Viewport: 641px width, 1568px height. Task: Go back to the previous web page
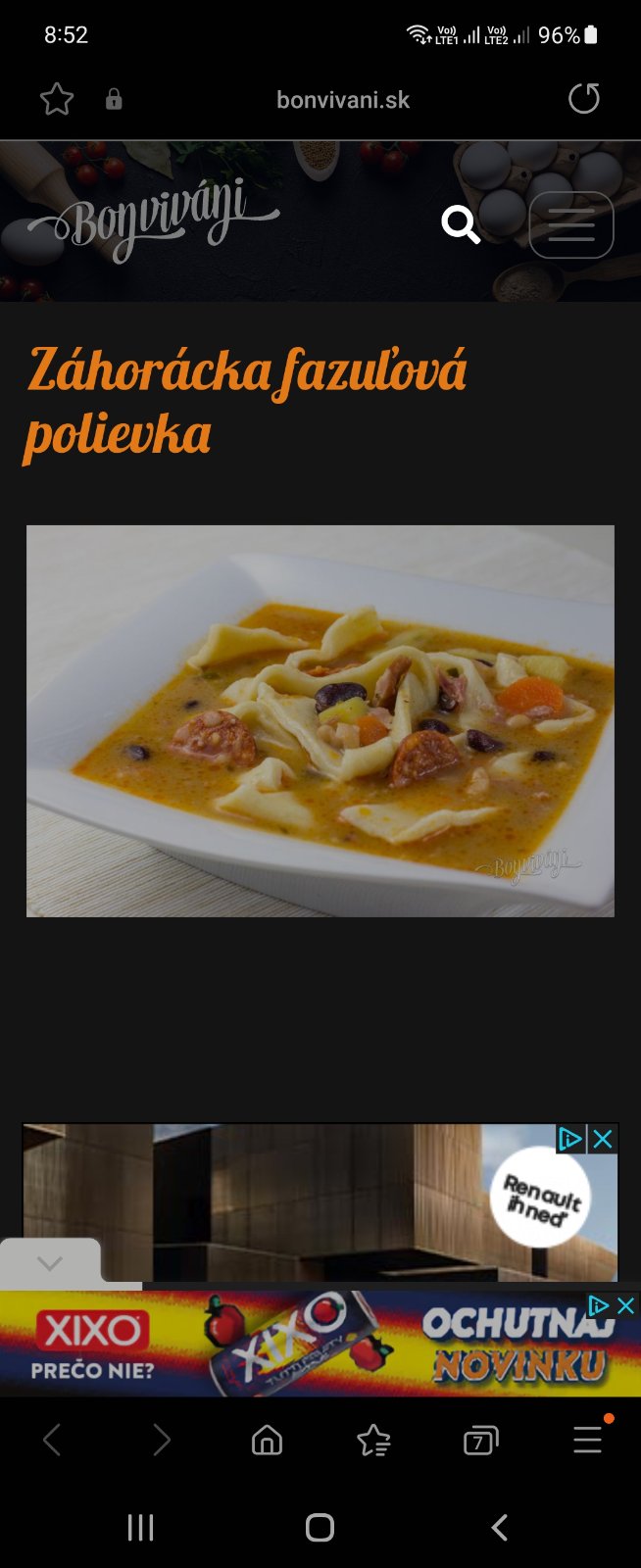[53, 1440]
